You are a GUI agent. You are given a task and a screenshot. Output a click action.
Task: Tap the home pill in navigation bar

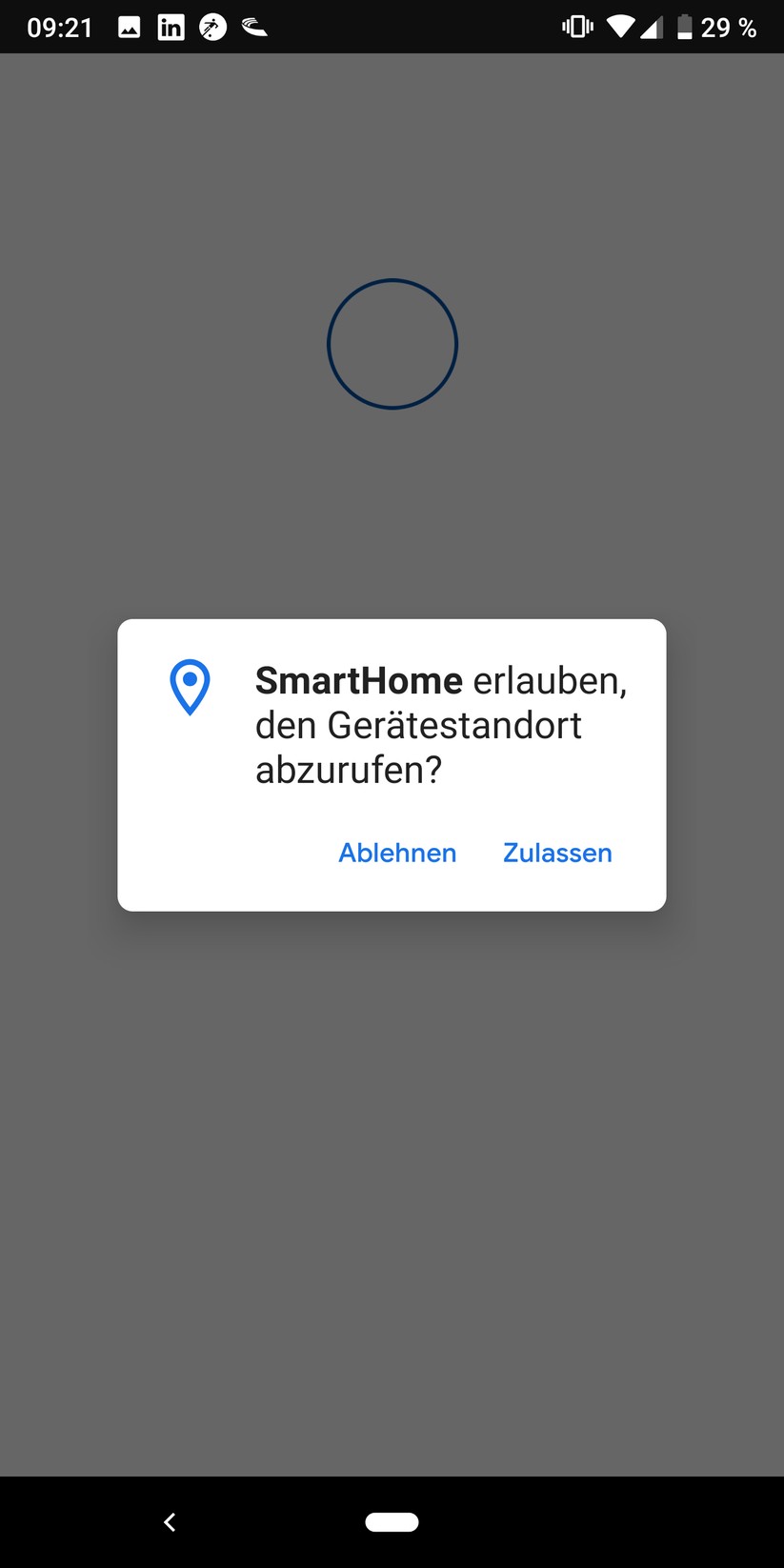tap(392, 1522)
